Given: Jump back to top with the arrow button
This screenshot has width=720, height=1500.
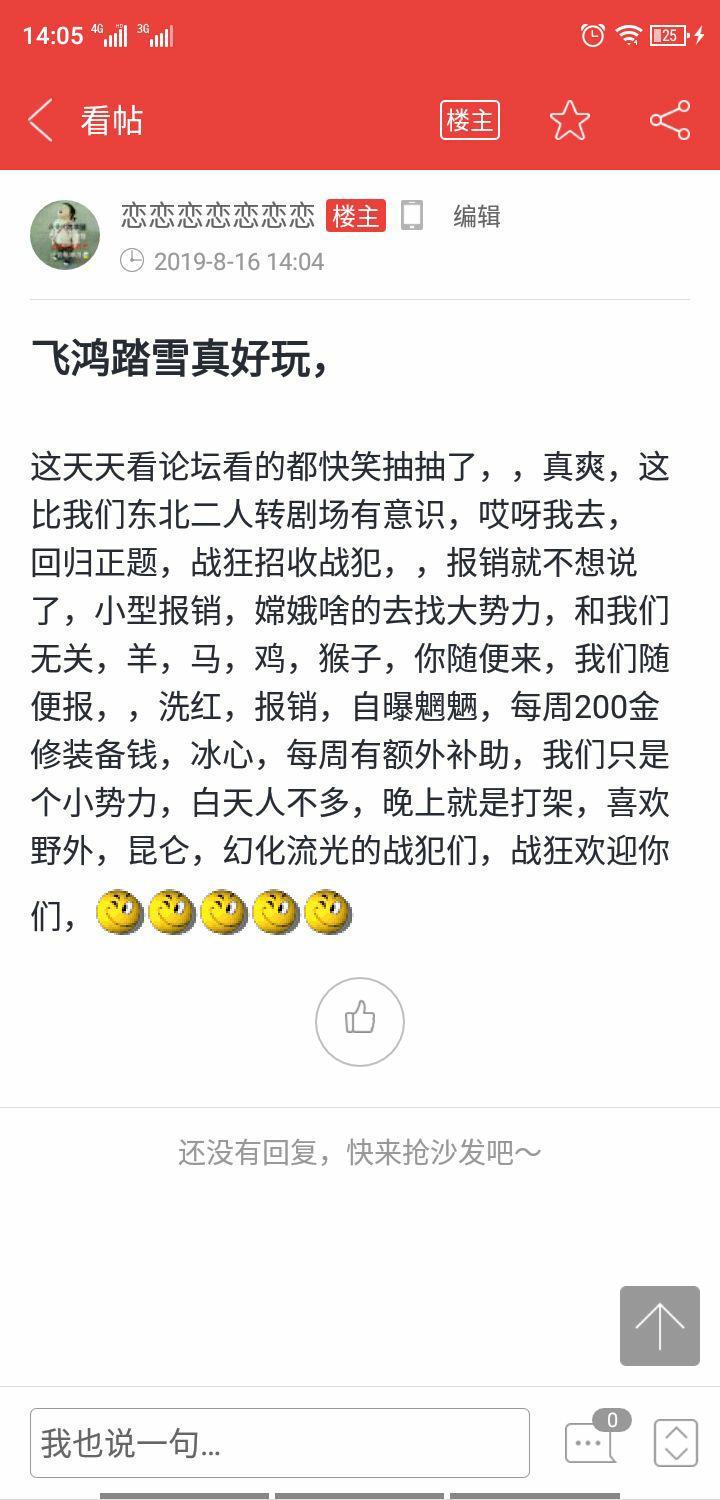Looking at the screenshot, I should tap(660, 1326).
